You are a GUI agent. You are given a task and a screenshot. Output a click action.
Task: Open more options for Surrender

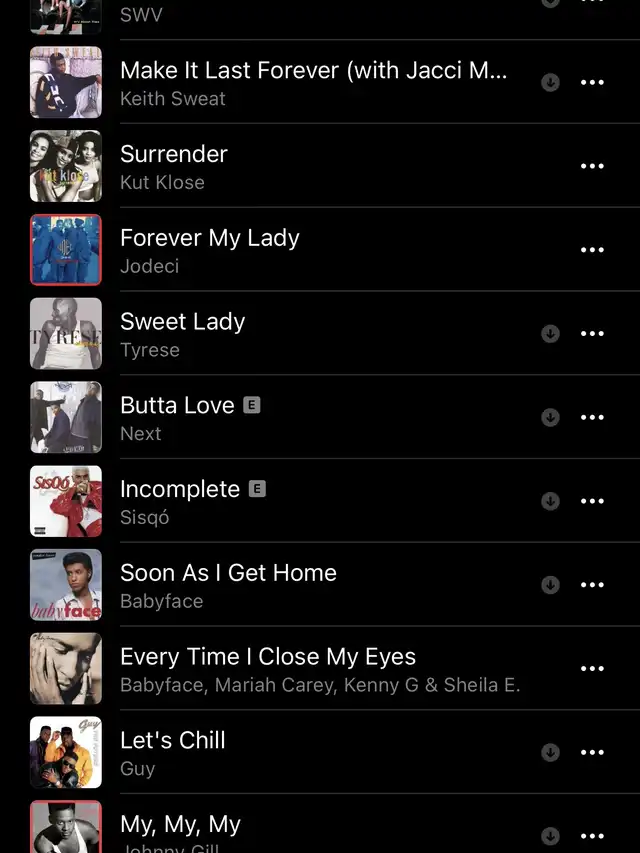coord(592,167)
